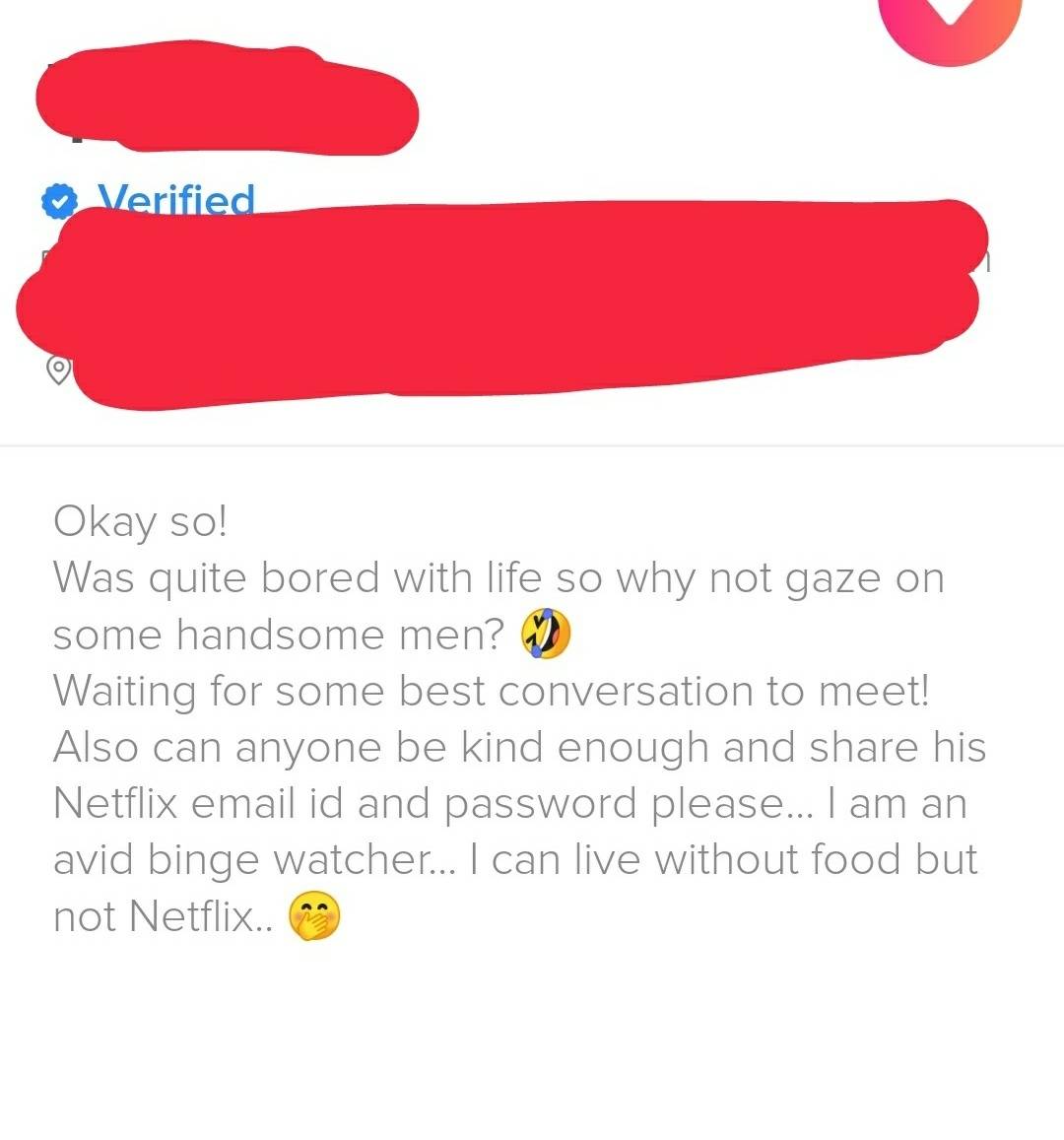Tap the pink round arrow button to close profile
This screenshot has height=1140, width=1064.
[x=949, y=20]
